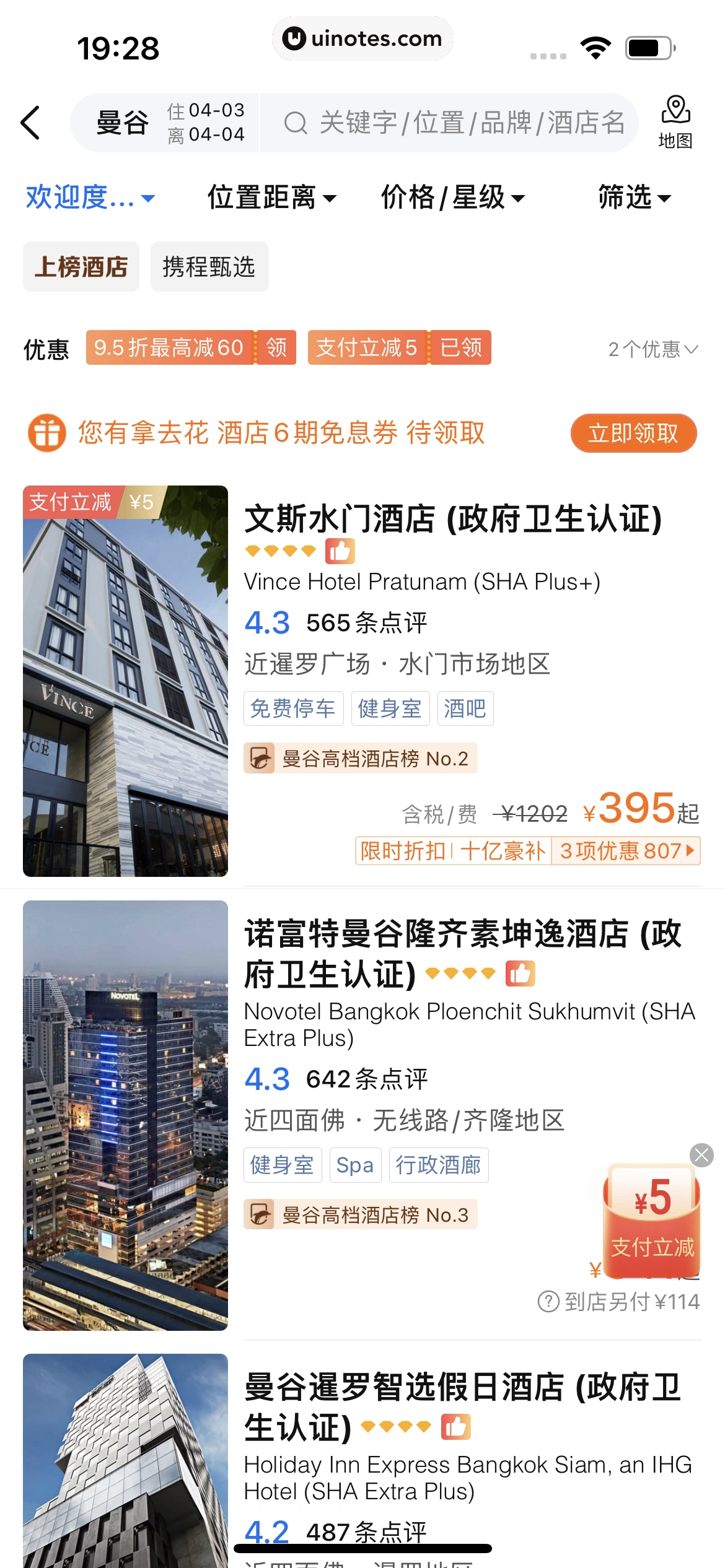This screenshot has height=1568, width=725.
Task: Tap the 支付立减5 claimed coupon
Action: (399, 348)
